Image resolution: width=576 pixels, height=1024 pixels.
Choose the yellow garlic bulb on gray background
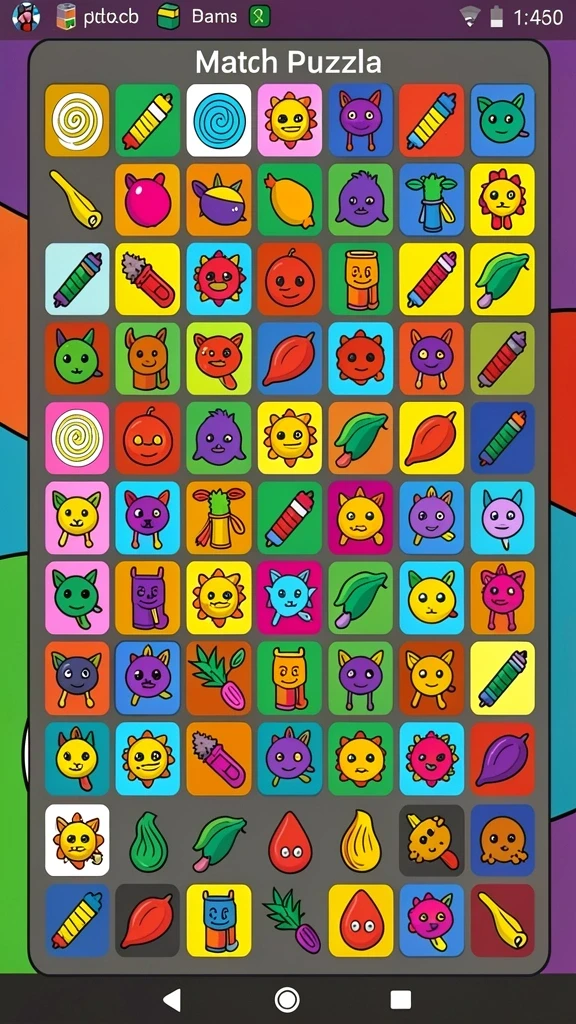coord(360,841)
